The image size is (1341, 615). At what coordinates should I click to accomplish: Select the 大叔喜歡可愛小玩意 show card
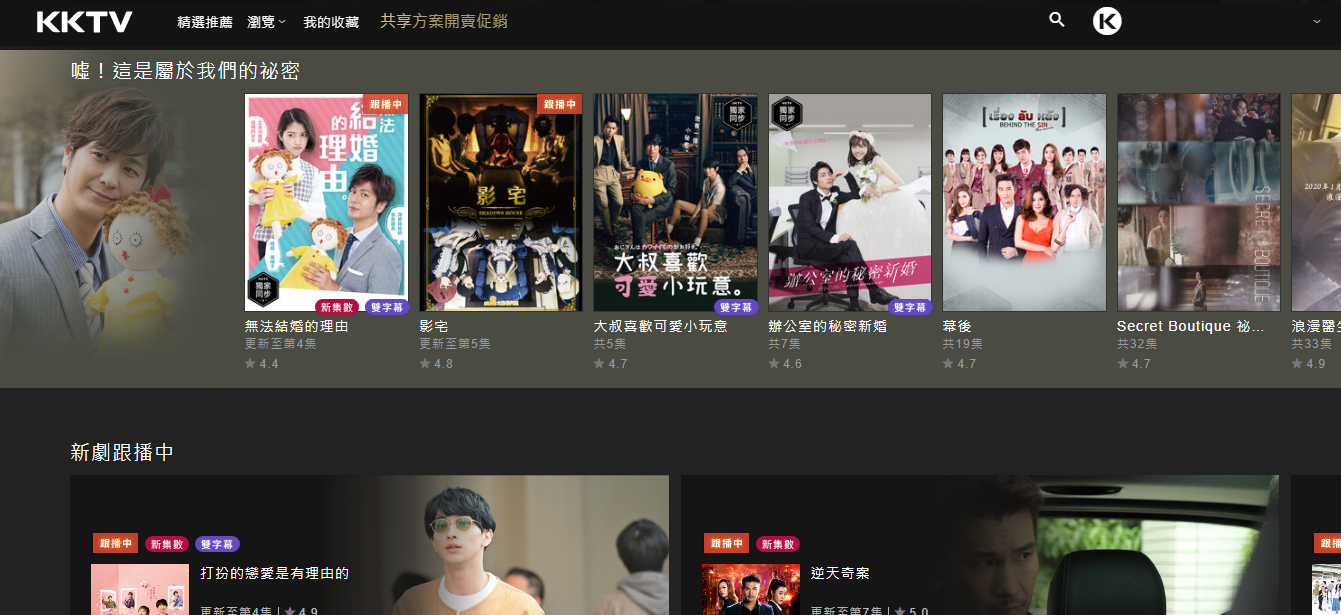(x=675, y=203)
